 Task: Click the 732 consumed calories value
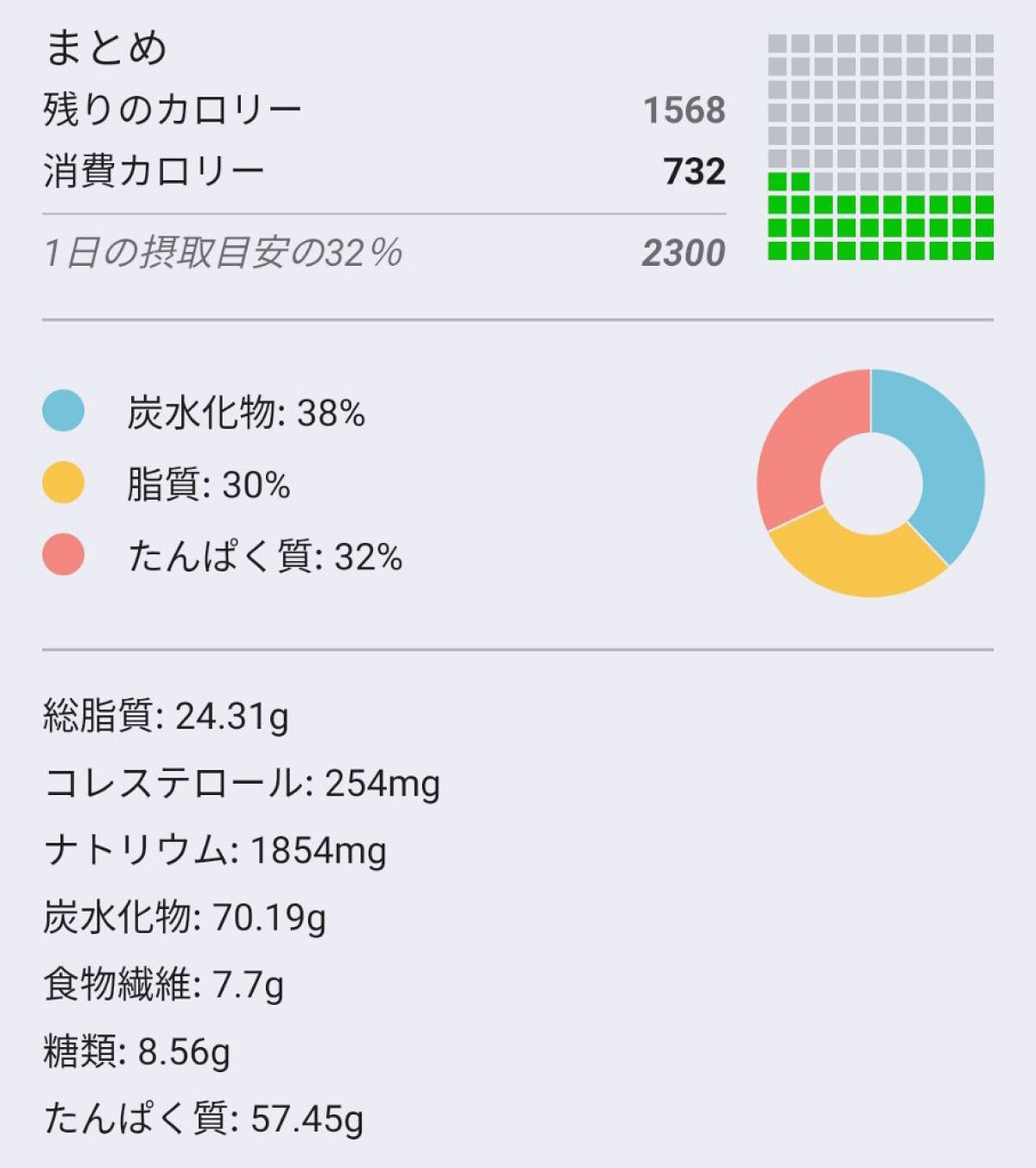pyautogui.click(x=695, y=172)
